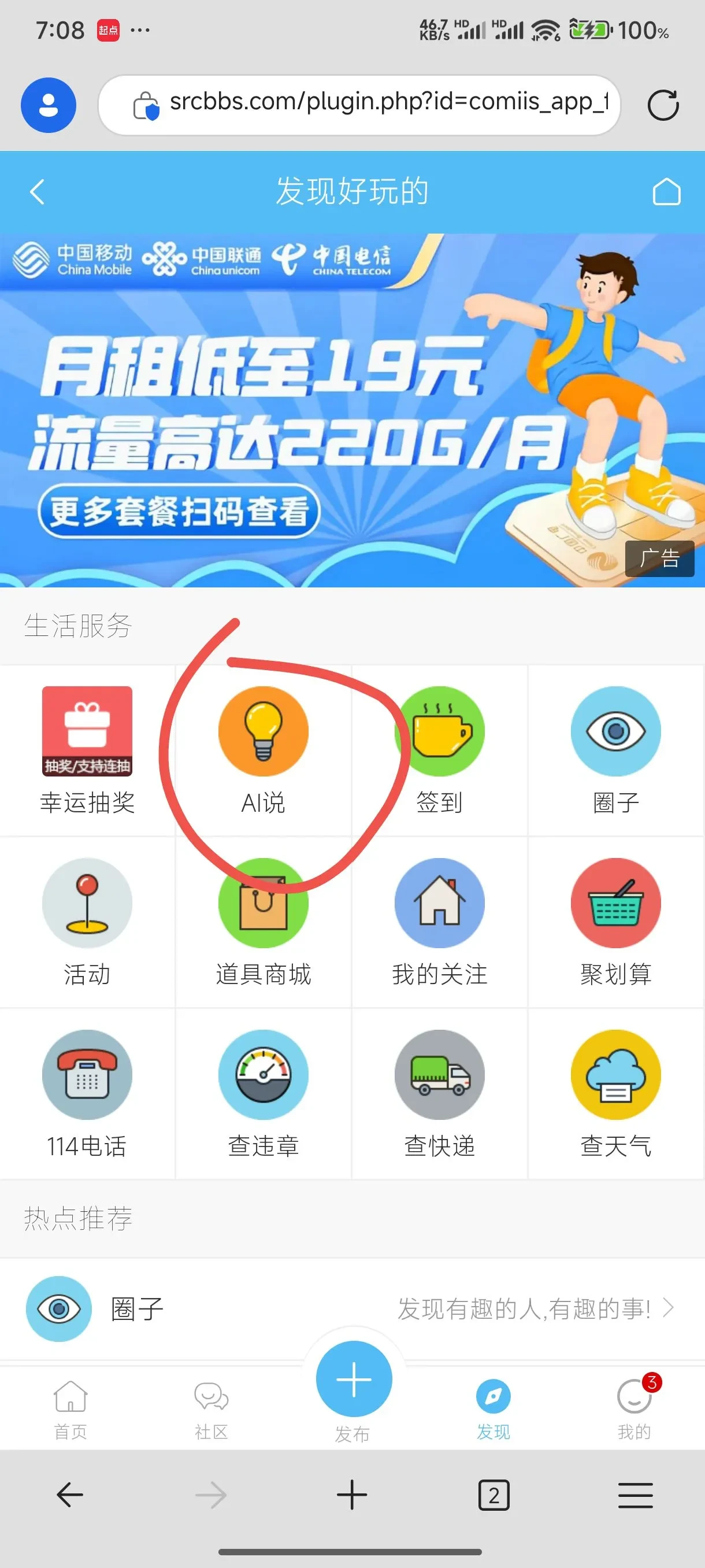
Task: Tap the 发布 plus button
Action: tap(354, 1380)
